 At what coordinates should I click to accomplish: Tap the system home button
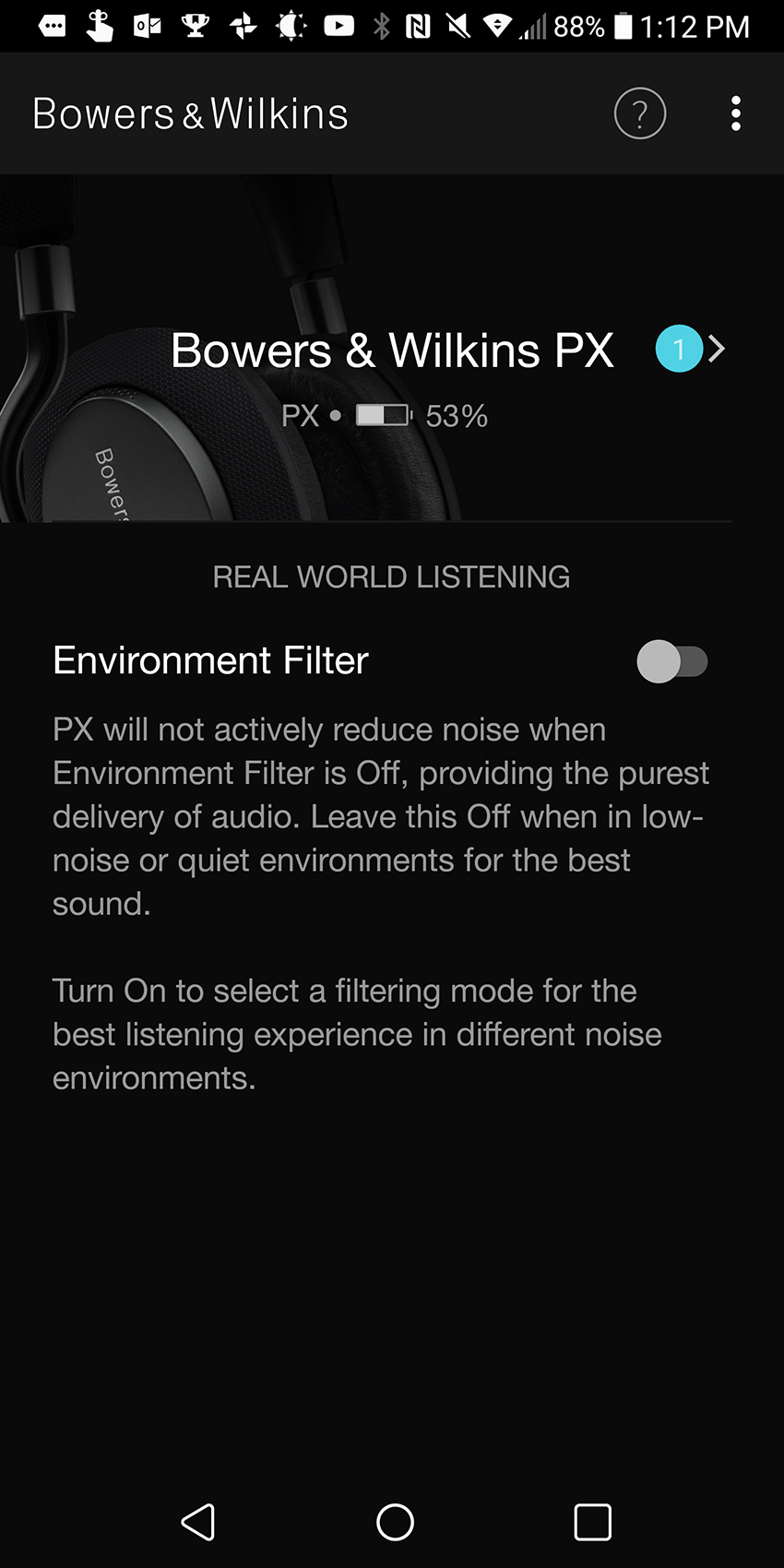(x=395, y=1521)
